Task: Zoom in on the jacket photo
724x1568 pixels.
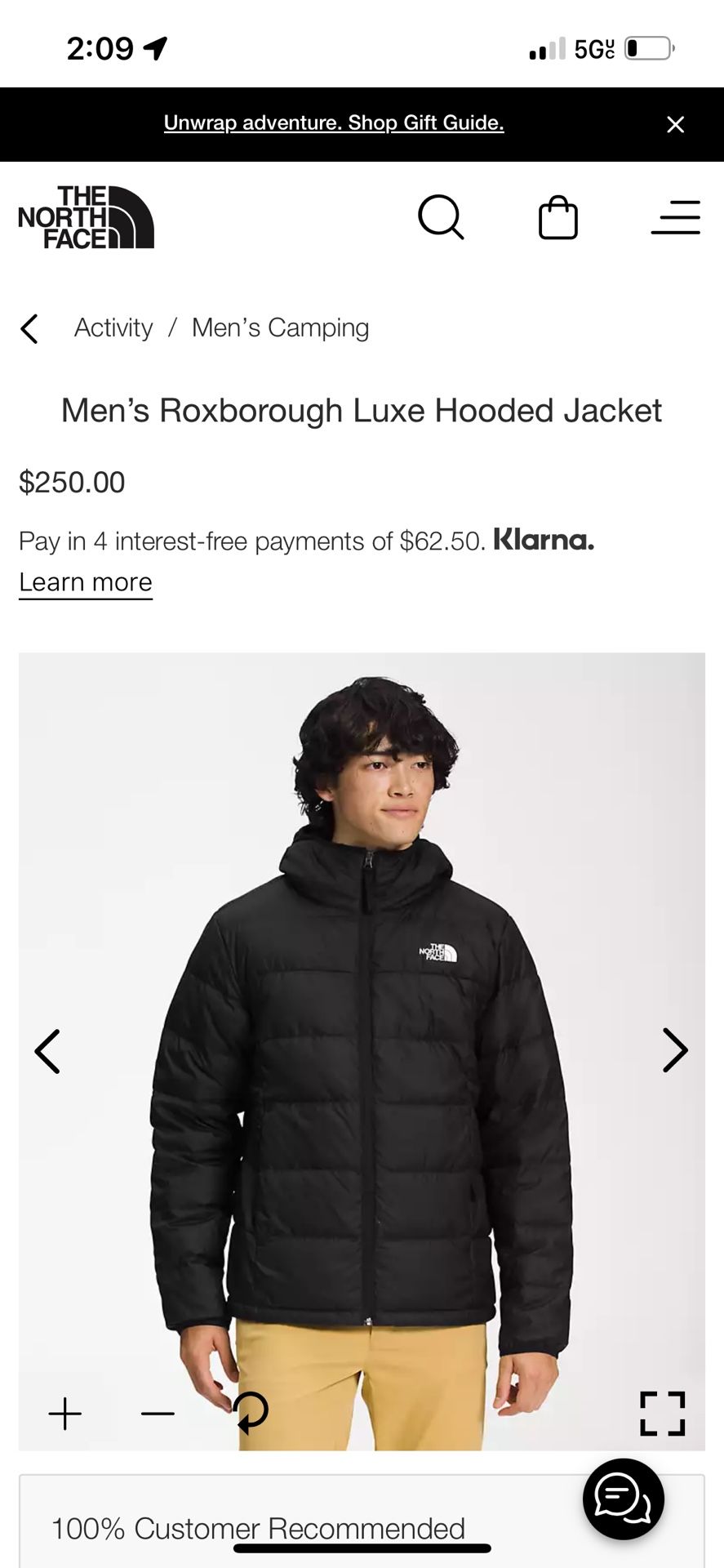Action: 65,1414
